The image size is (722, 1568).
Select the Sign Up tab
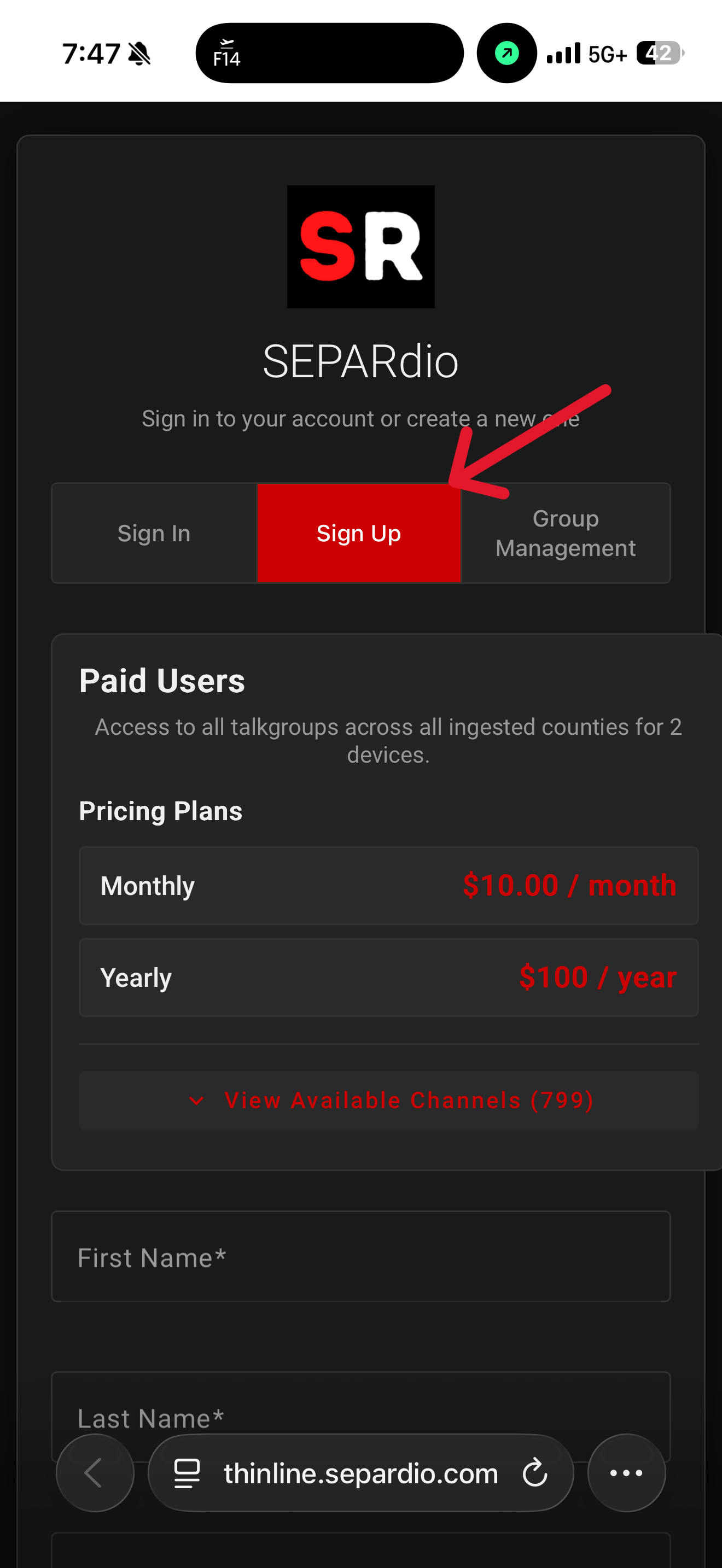359,533
